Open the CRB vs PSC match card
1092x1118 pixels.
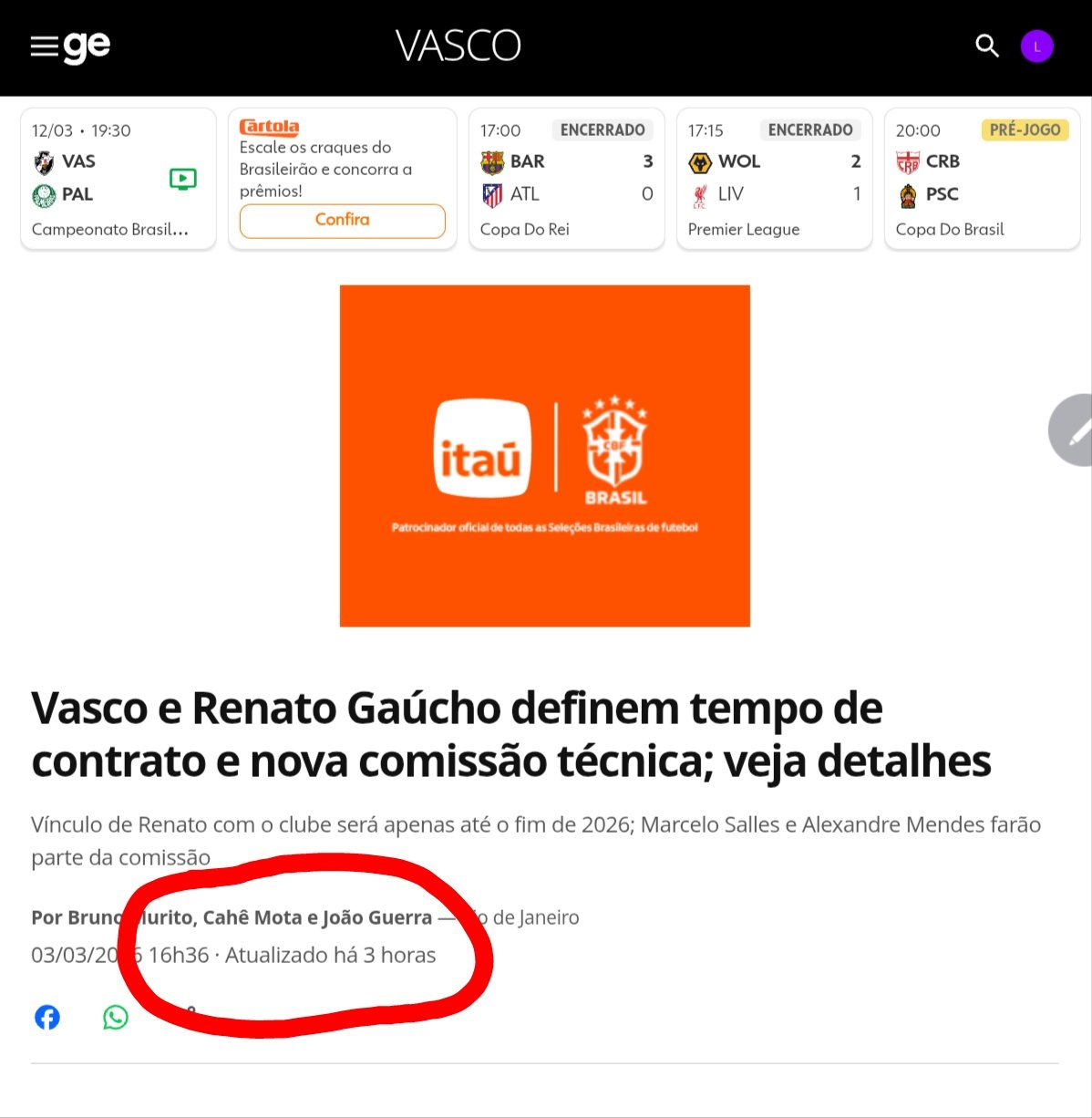tap(982, 179)
